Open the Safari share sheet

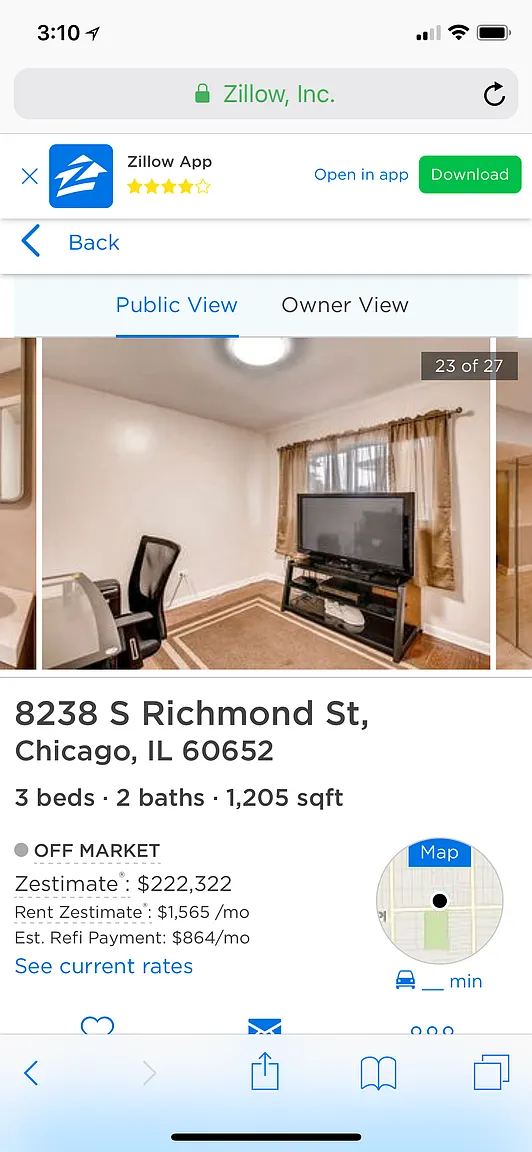[x=265, y=1073]
